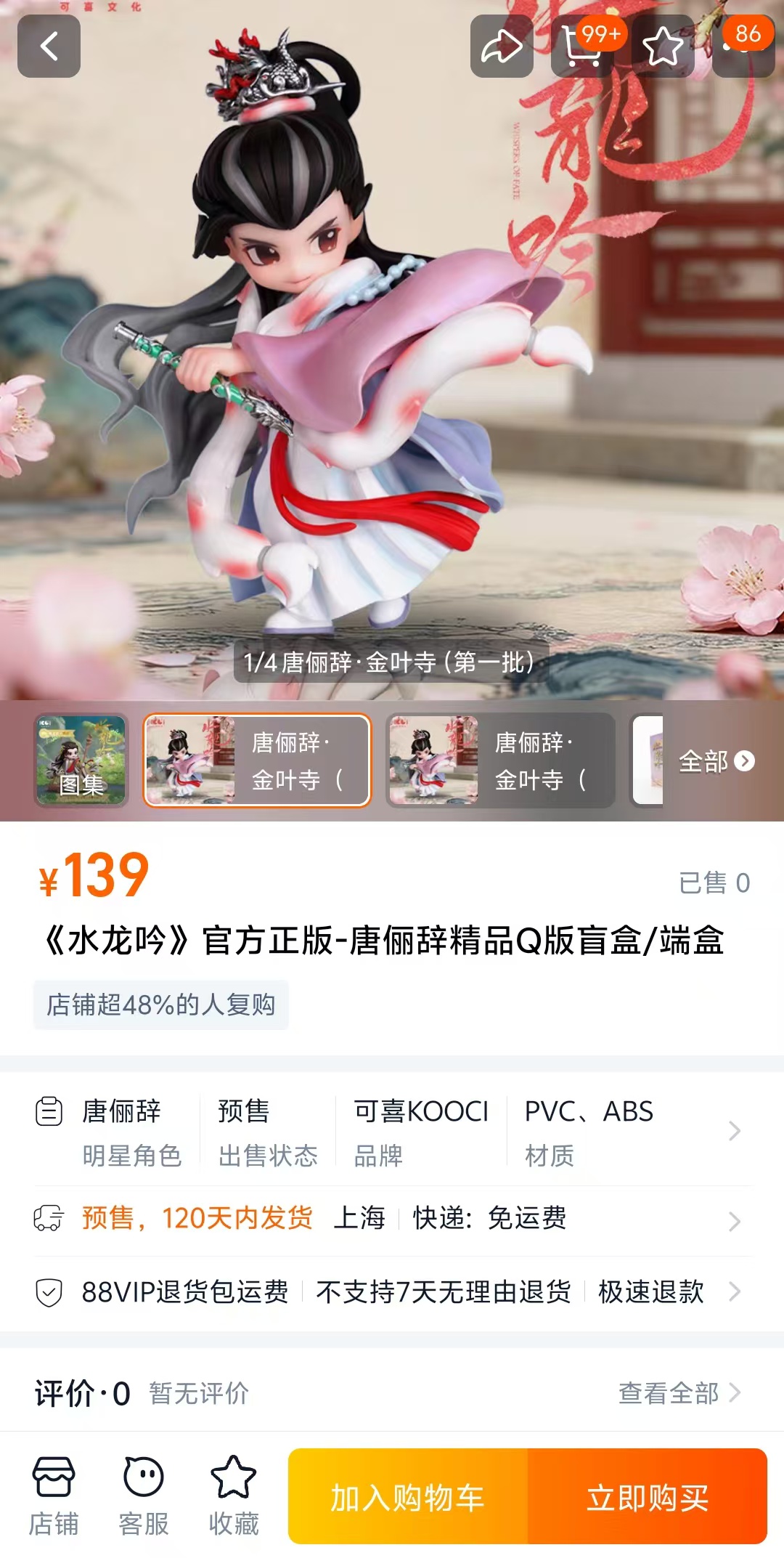This screenshot has height=1558, width=784.
Task: View all reviews via 查看全部
Action: tap(679, 1392)
